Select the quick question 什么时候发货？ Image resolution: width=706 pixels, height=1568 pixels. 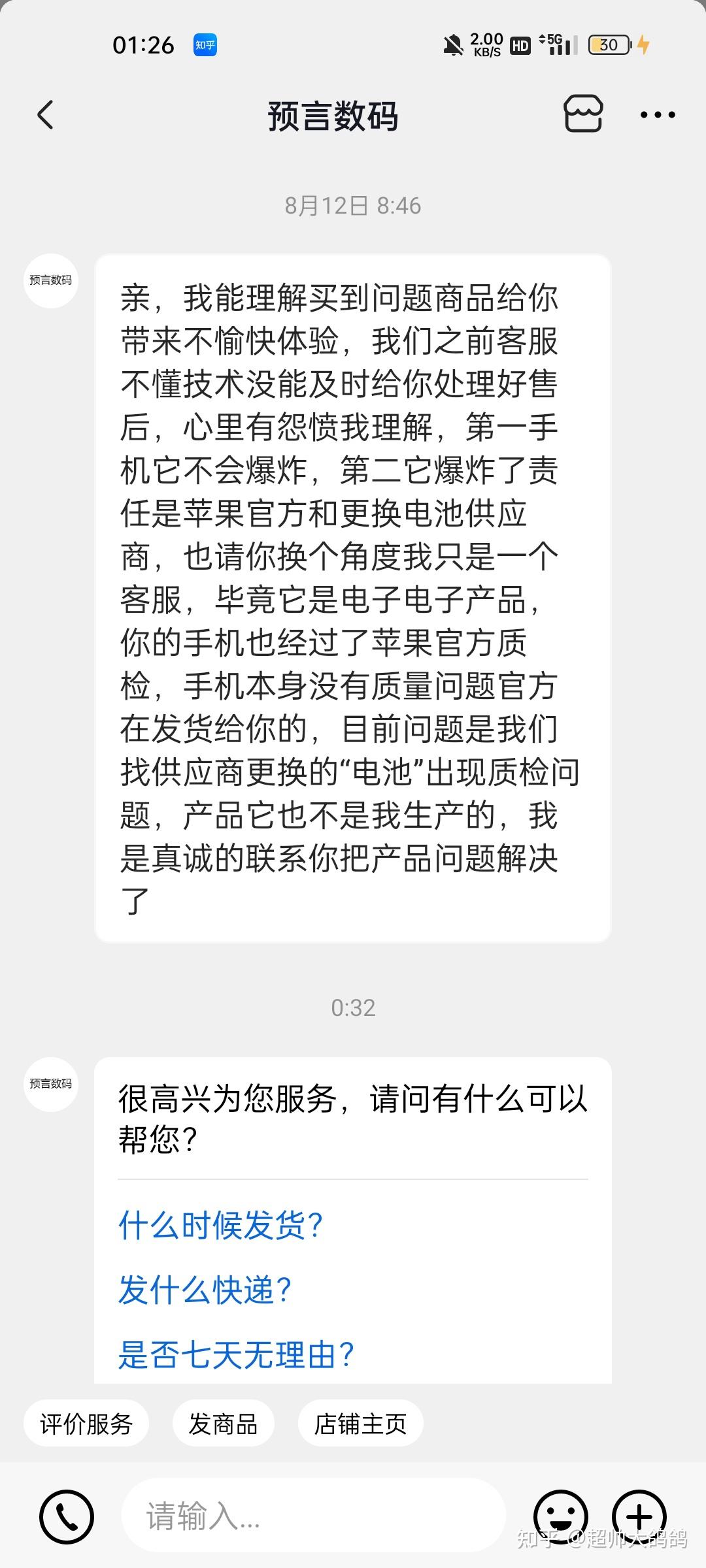click(221, 1225)
